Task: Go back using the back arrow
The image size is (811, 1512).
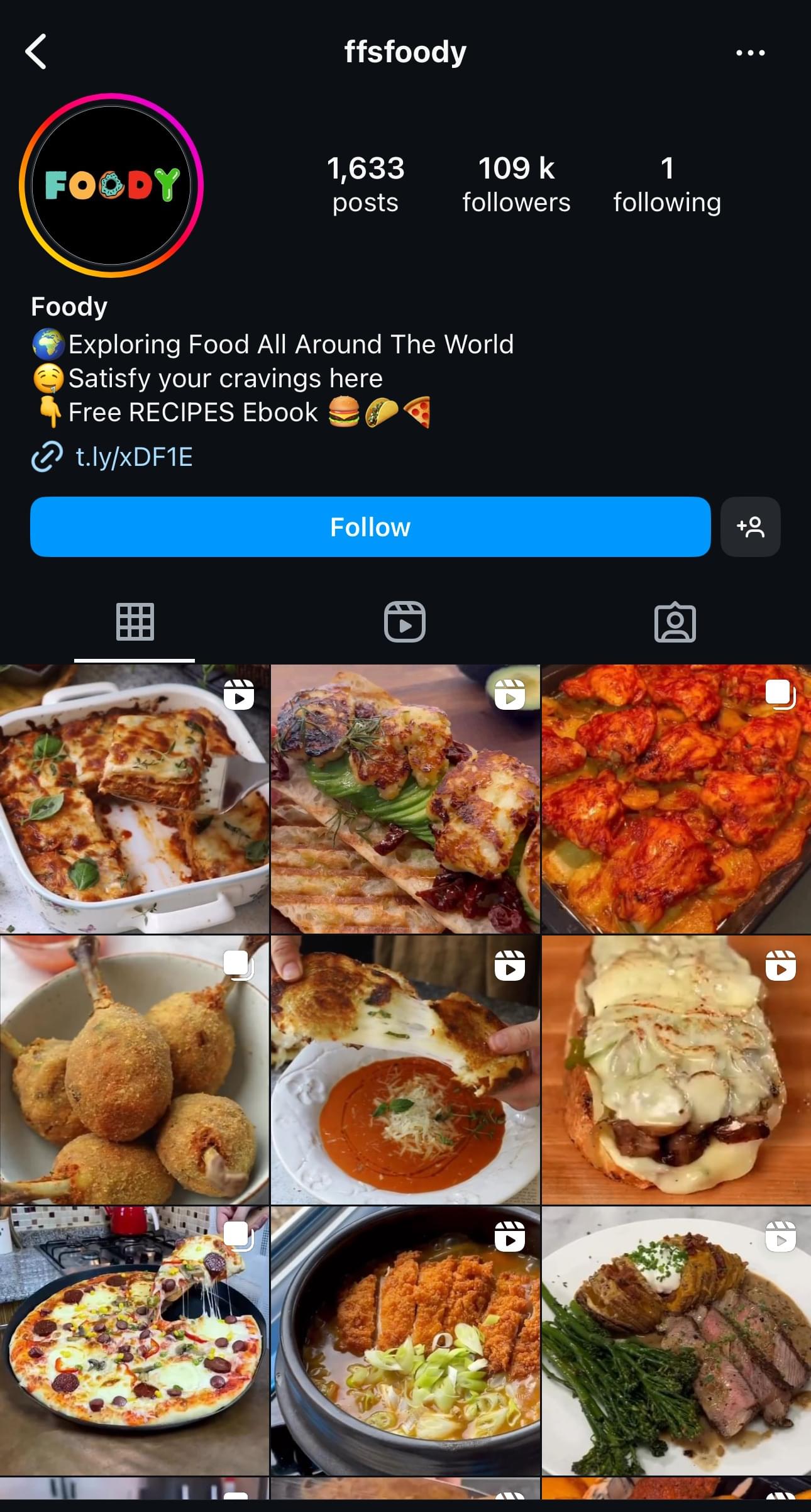Action: 36,52
